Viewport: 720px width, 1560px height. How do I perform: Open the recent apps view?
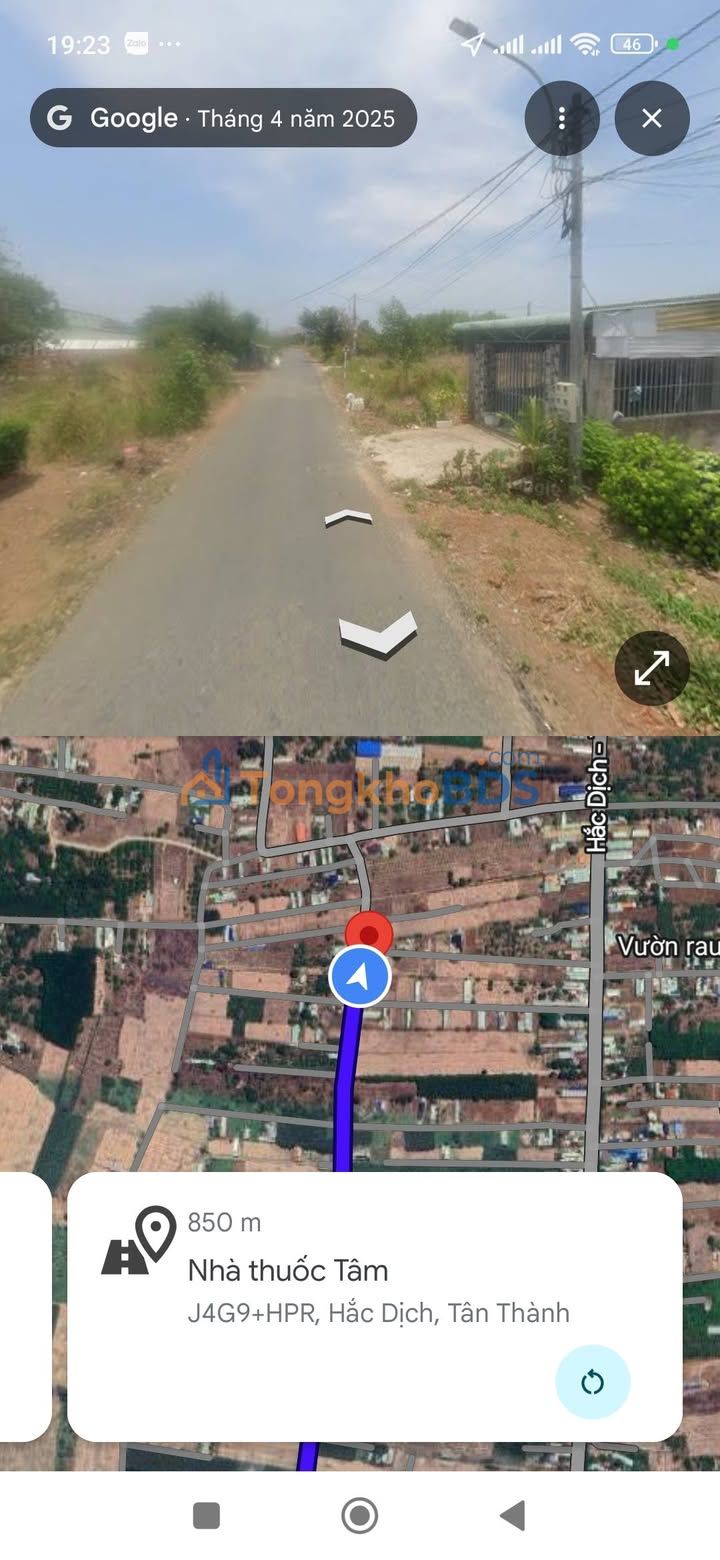pyautogui.click(x=206, y=1516)
